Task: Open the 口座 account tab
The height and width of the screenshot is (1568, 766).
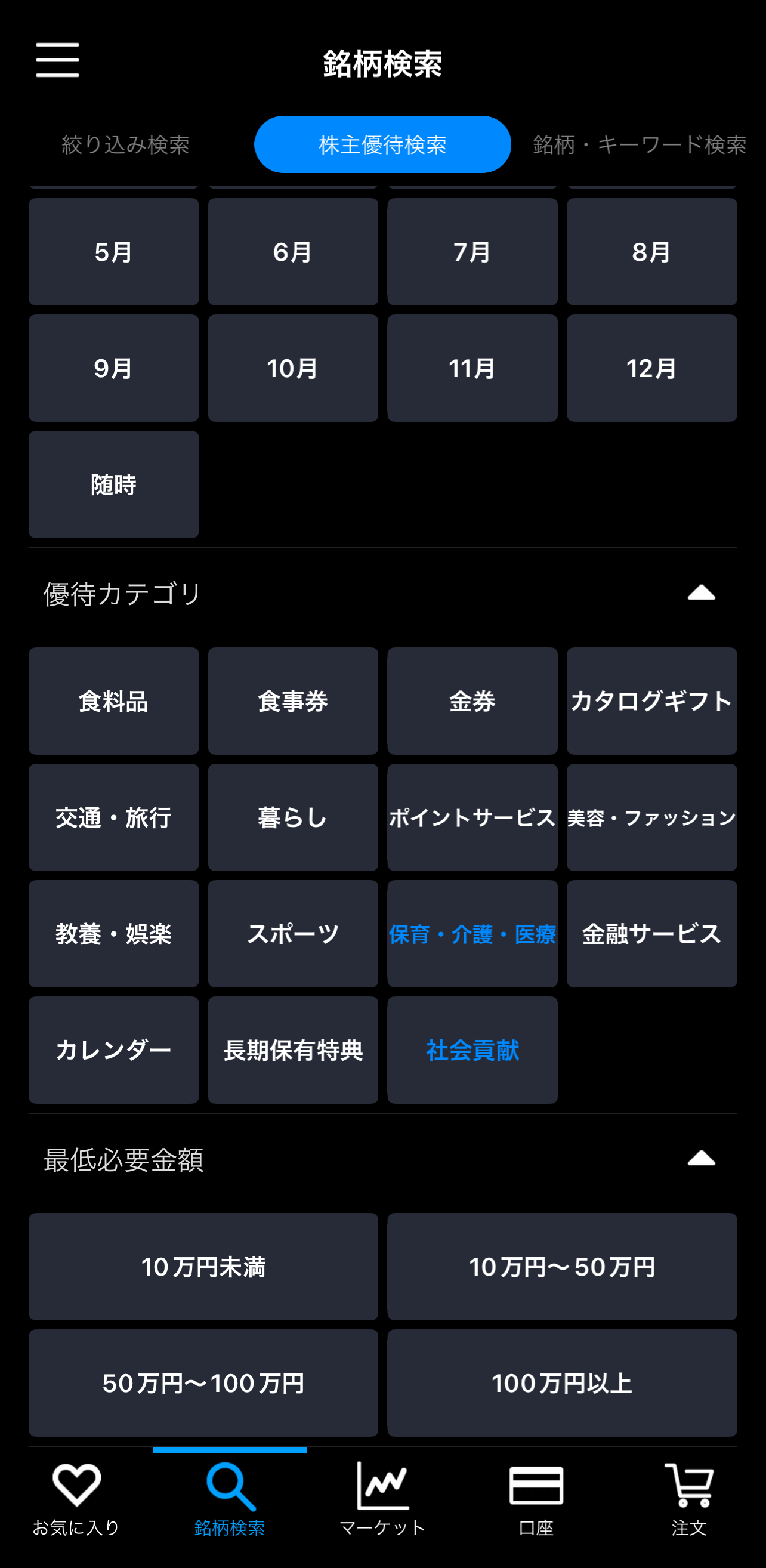Action: (x=536, y=1499)
